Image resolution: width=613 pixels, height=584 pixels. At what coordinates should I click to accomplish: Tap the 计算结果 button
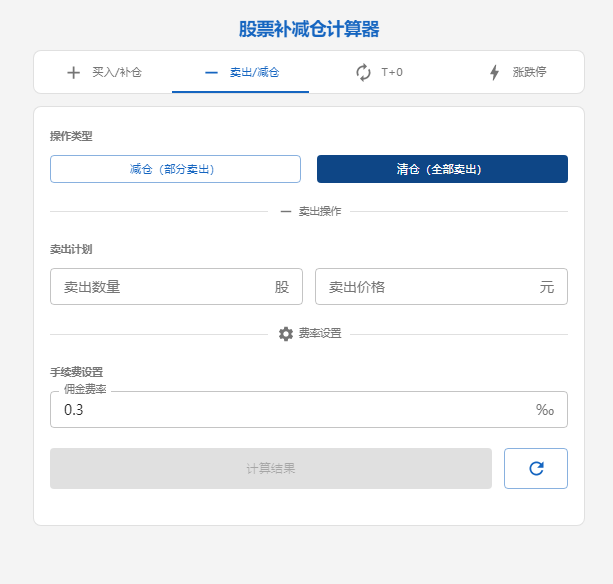tap(270, 468)
